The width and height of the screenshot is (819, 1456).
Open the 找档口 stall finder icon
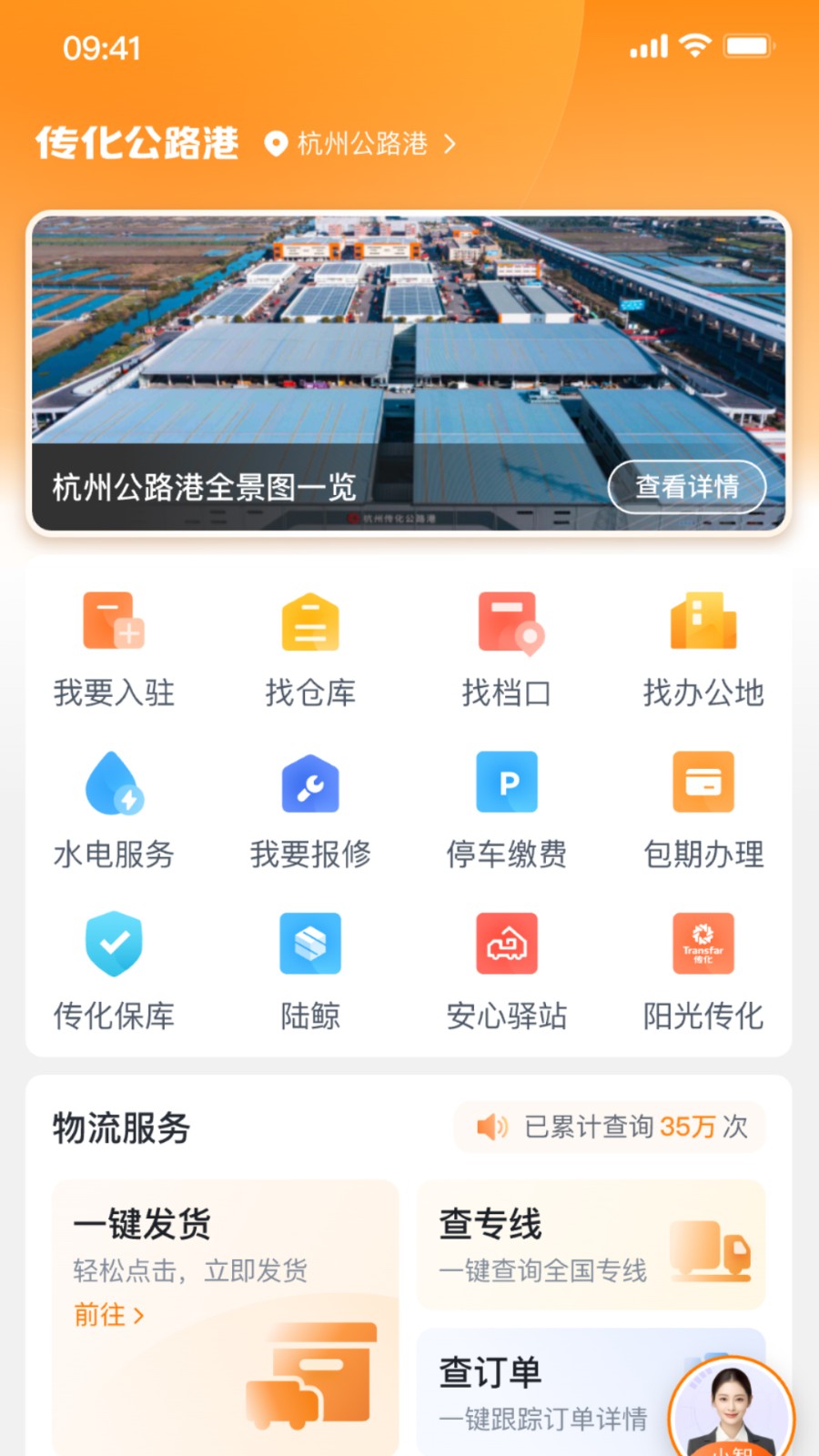507,622
